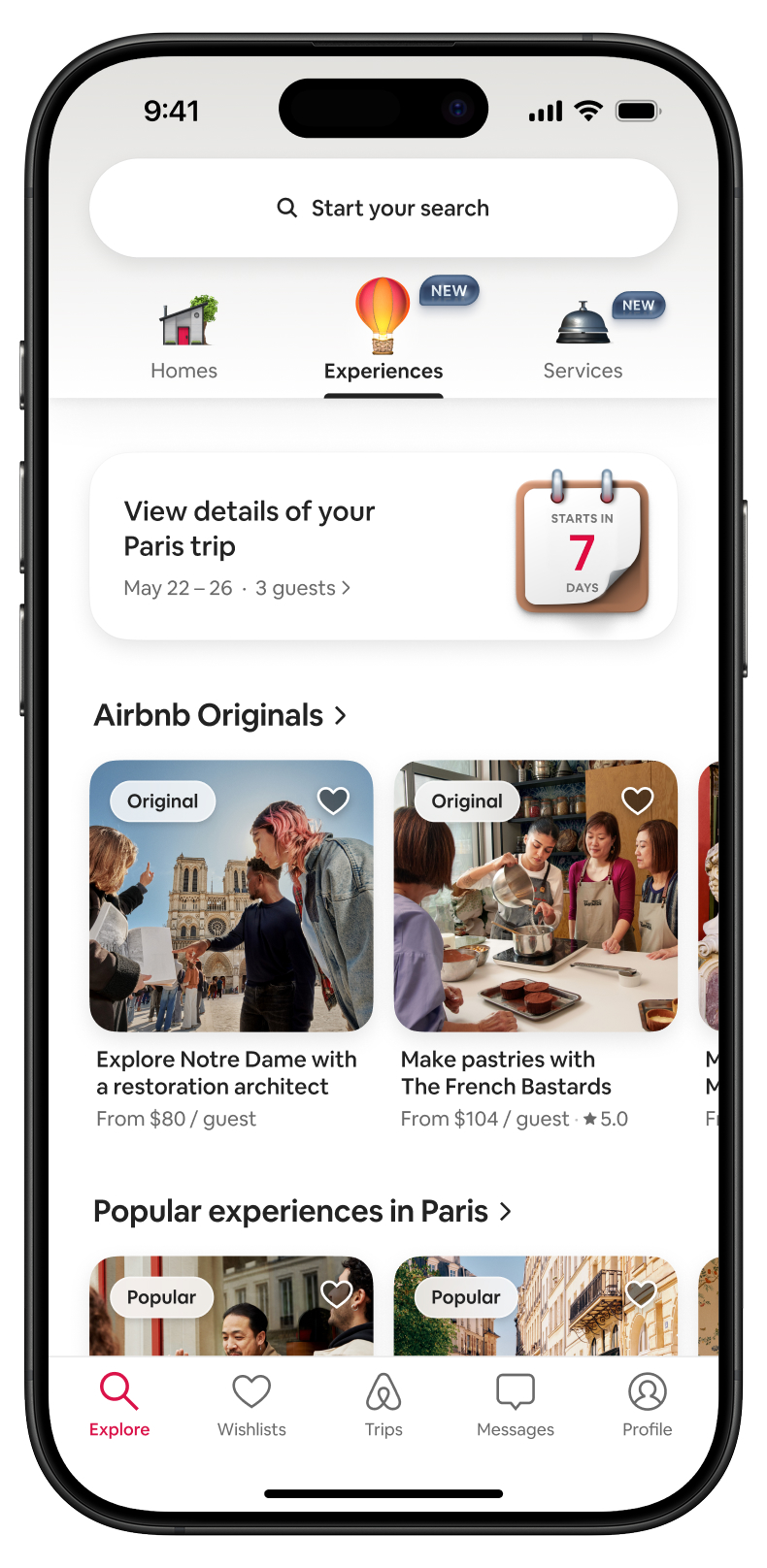767x1568 pixels.
Task: Open the Messages tab
Action: tap(516, 1404)
